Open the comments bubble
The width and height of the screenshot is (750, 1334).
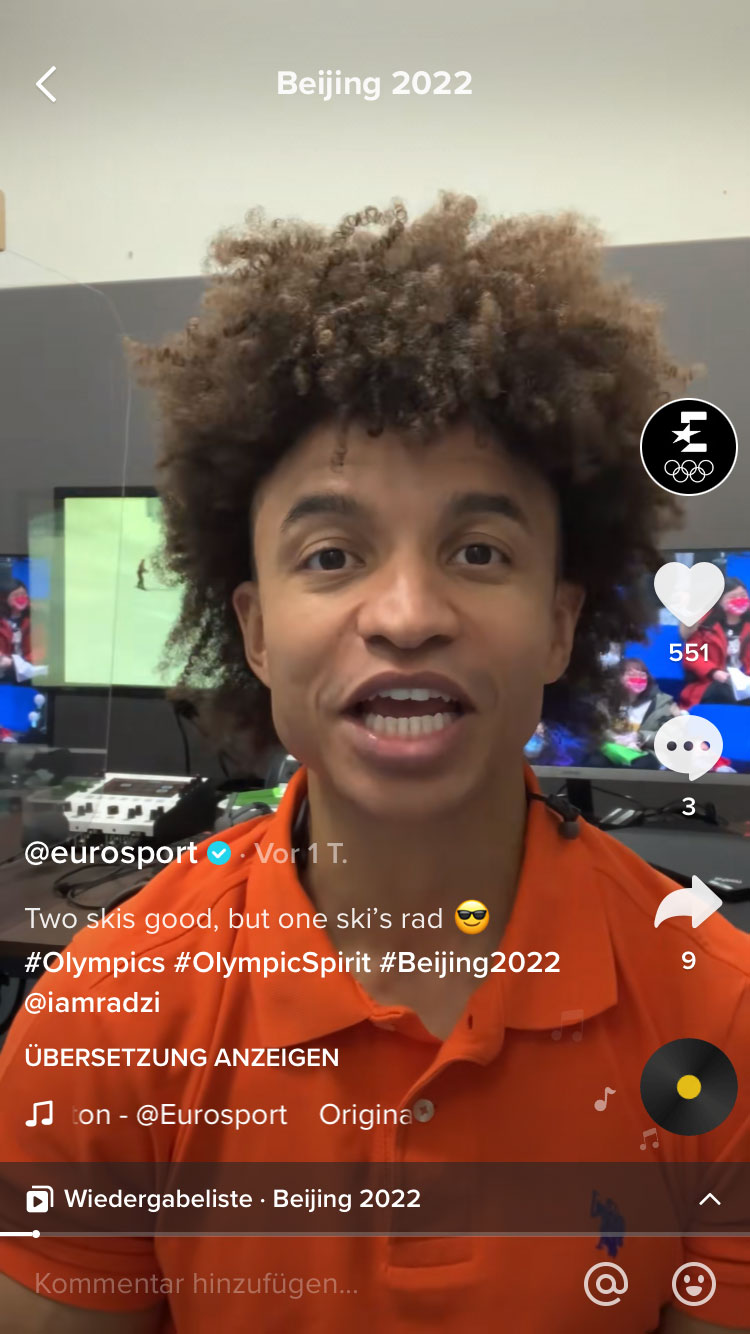[689, 748]
